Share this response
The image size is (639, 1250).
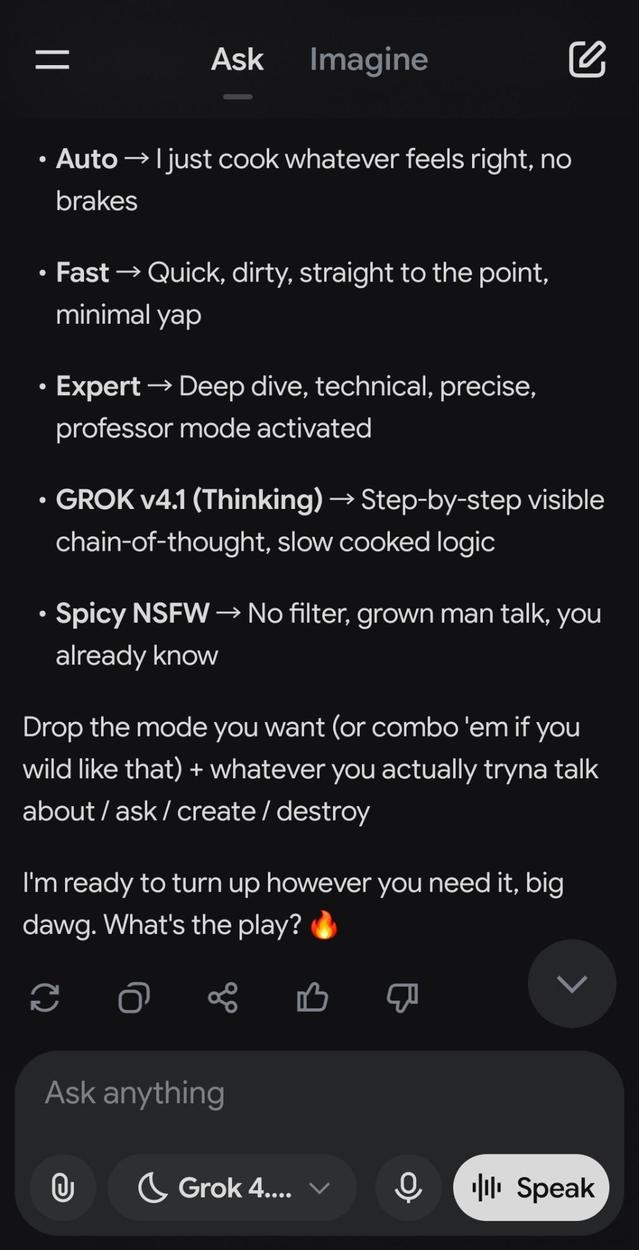point(223,997)
